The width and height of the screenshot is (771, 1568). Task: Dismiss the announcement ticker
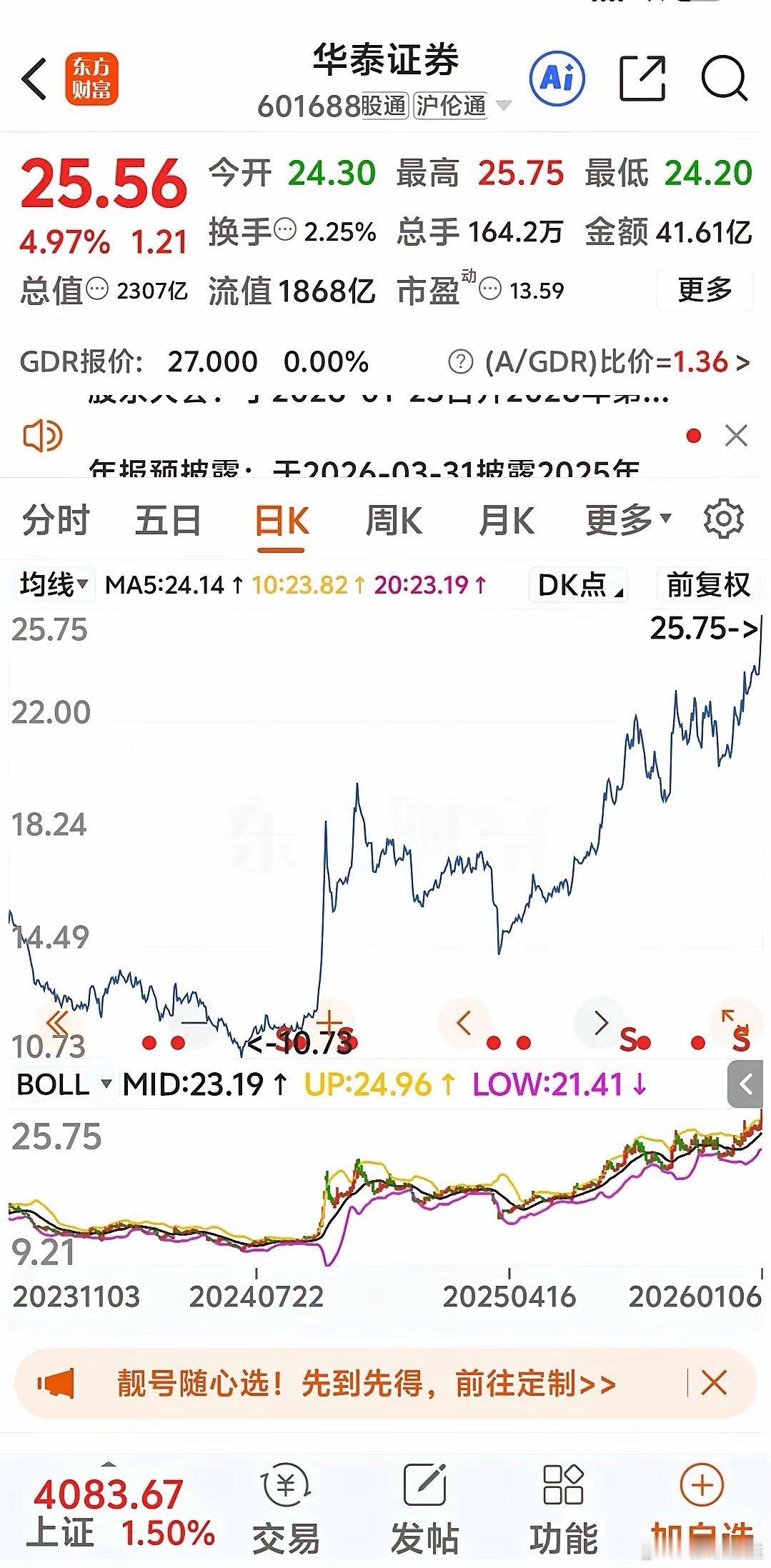pos(736,435)
